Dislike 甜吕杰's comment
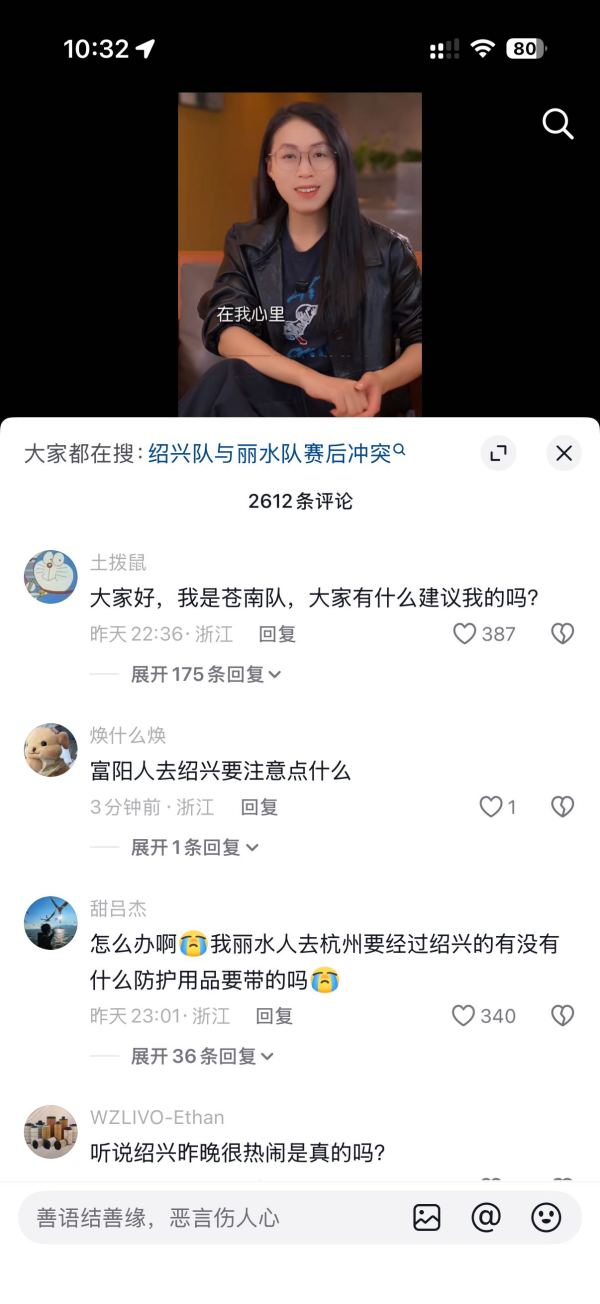Screen dimensions: 600x1304 [x=563, y=1016]
